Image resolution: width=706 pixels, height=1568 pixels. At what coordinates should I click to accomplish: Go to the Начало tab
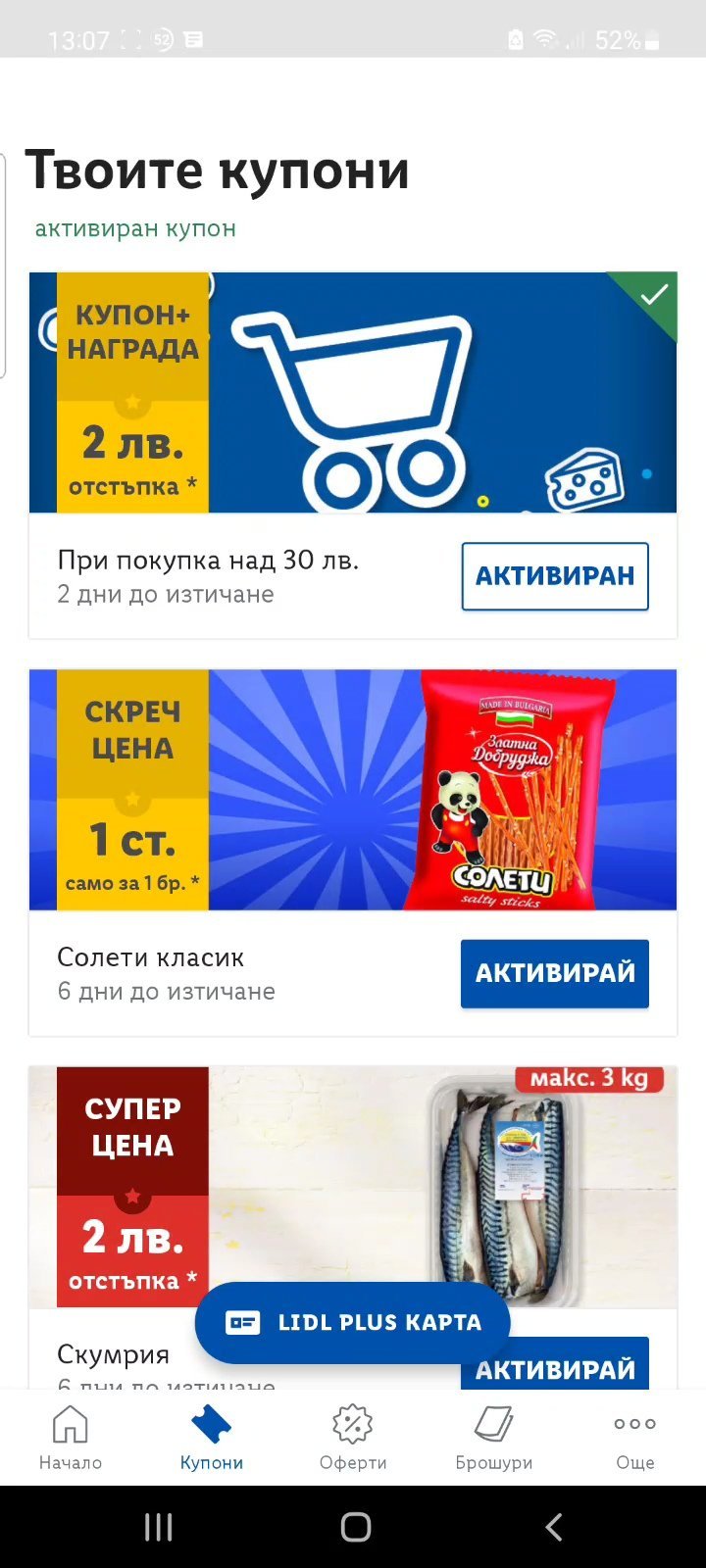click(x=71, y=1437)
